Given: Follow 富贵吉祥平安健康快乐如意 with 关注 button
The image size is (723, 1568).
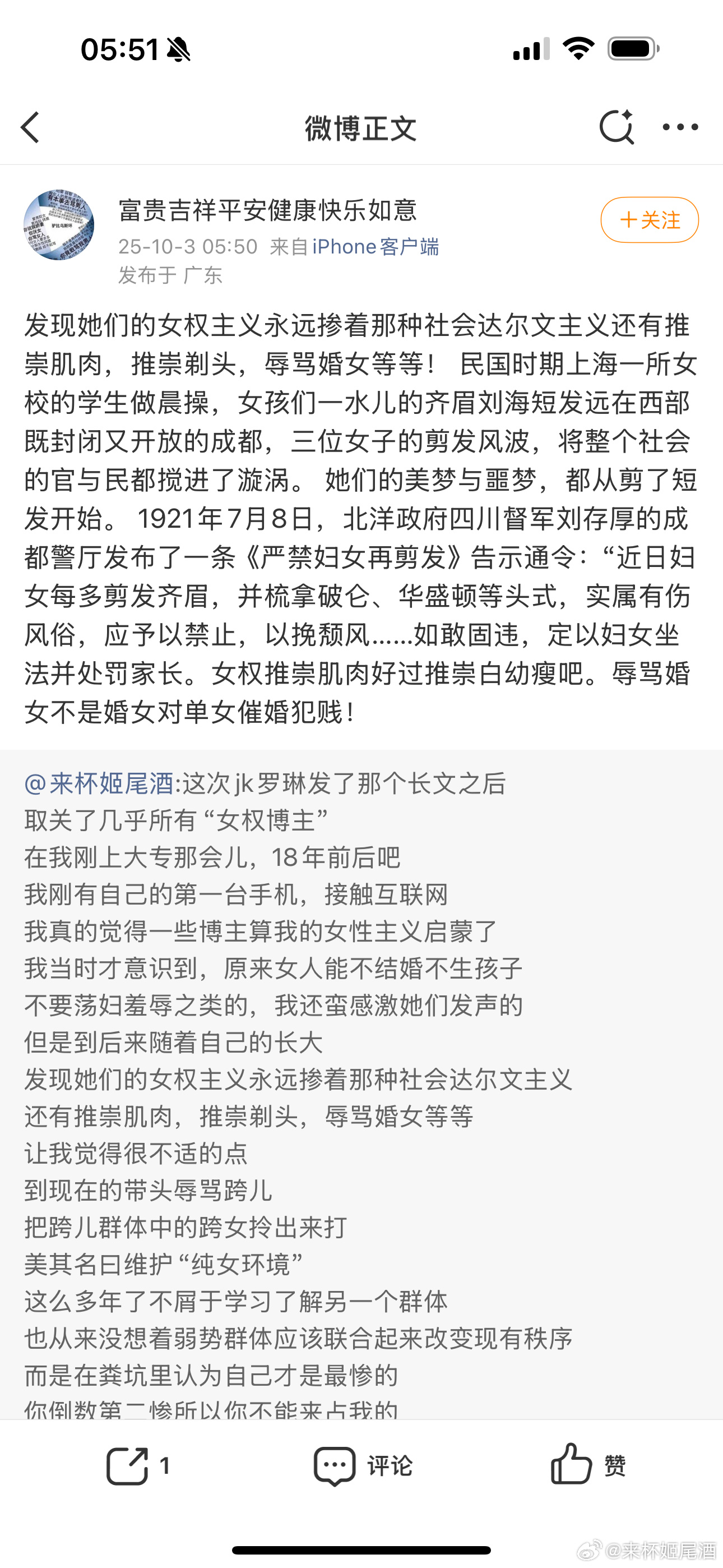Looking at the screenshot, I should coord(649,220).
